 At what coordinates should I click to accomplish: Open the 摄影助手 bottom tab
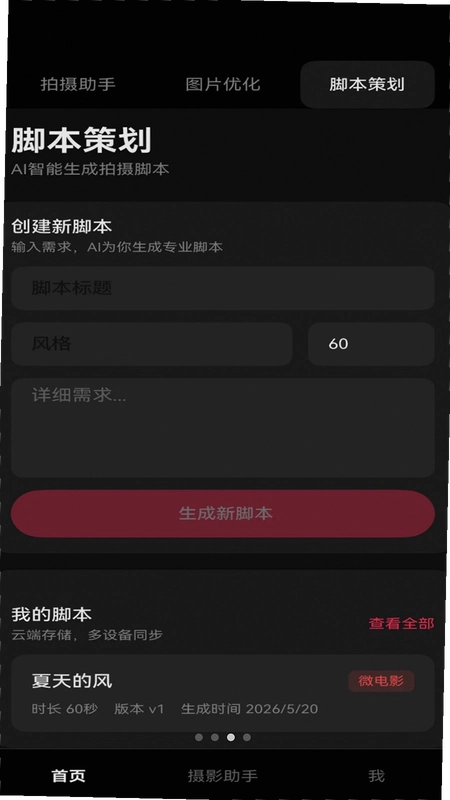[x=223, y=776]
